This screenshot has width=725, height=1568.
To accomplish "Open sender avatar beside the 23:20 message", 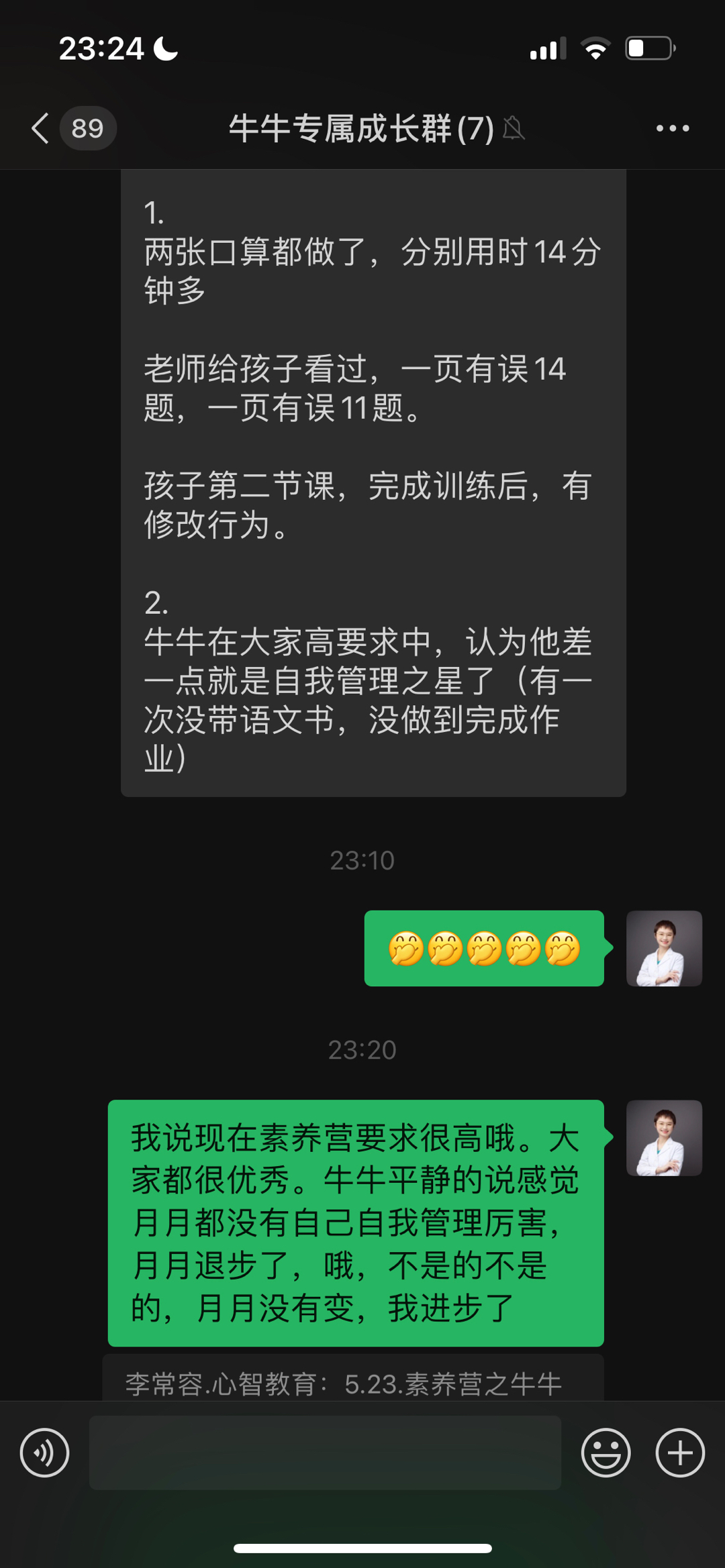I will coord(664,1138).
